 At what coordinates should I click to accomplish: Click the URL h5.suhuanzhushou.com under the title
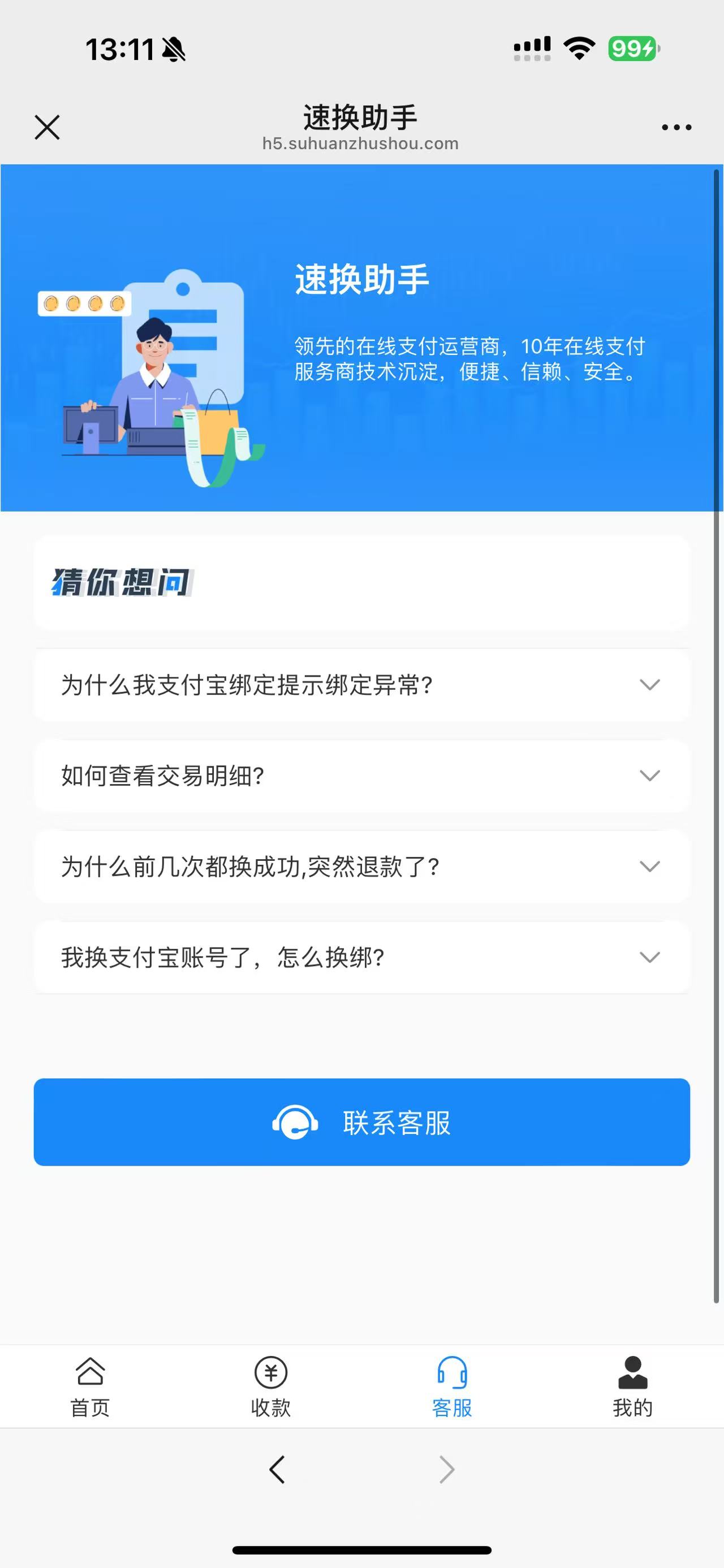coord(361,143)
